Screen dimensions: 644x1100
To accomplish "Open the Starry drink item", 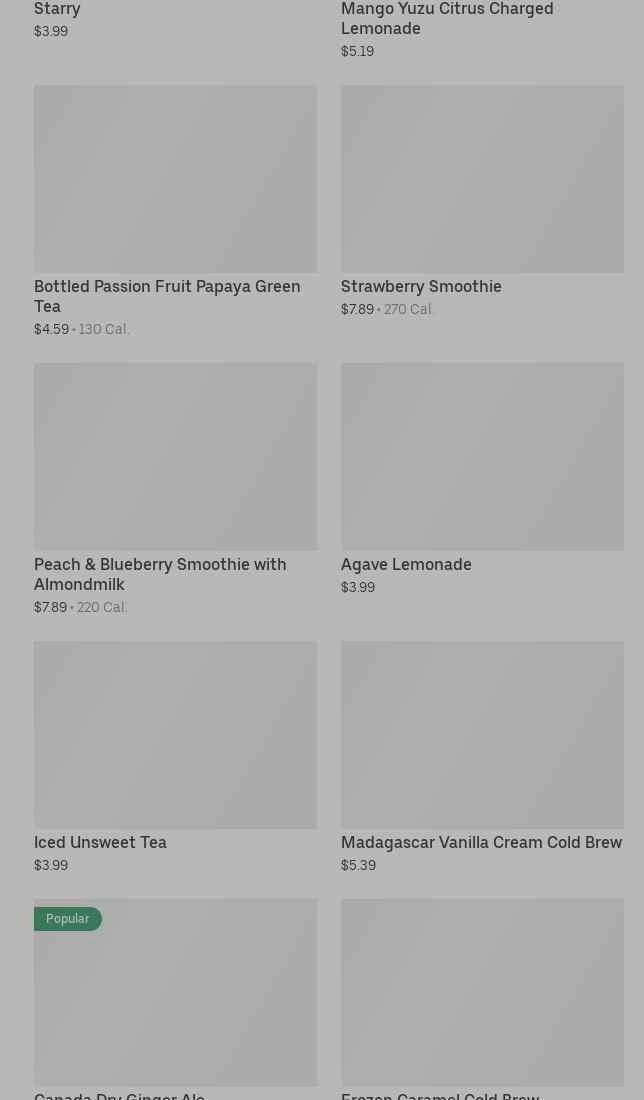I will pos(57,9).
